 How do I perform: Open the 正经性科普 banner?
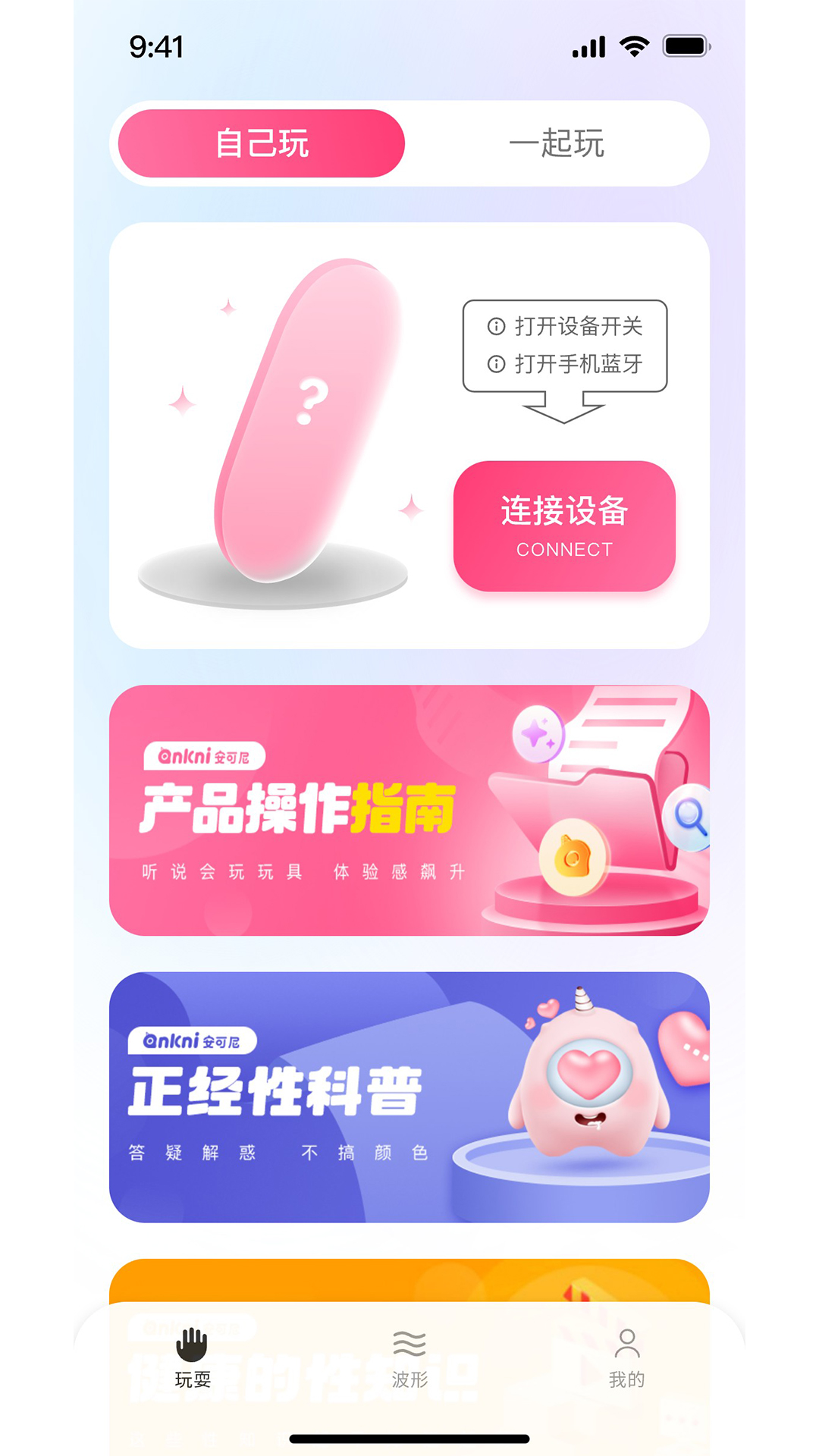point(409,1098)
